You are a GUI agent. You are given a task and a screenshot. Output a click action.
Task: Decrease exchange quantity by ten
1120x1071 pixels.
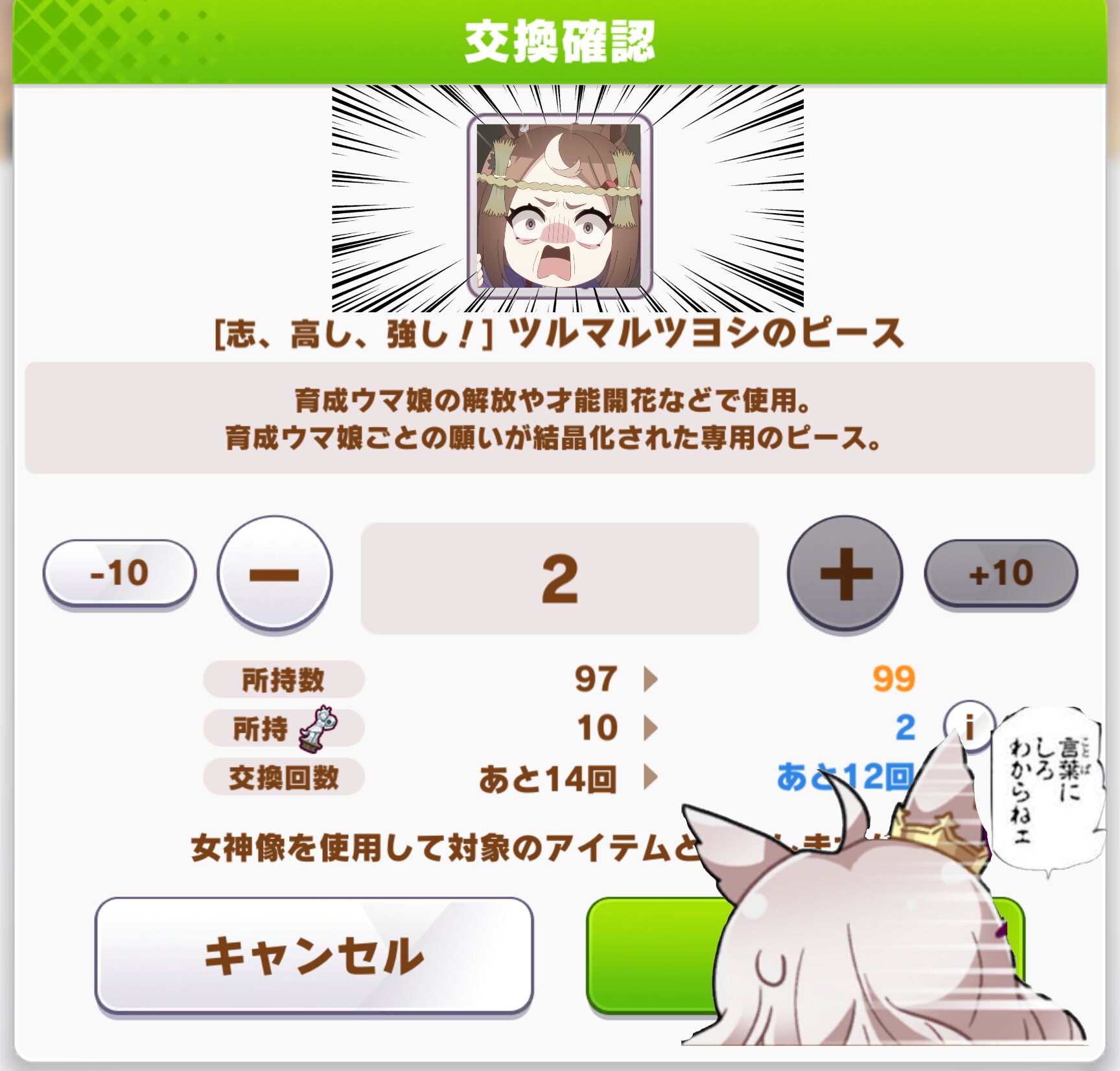(x=119, y=573)
